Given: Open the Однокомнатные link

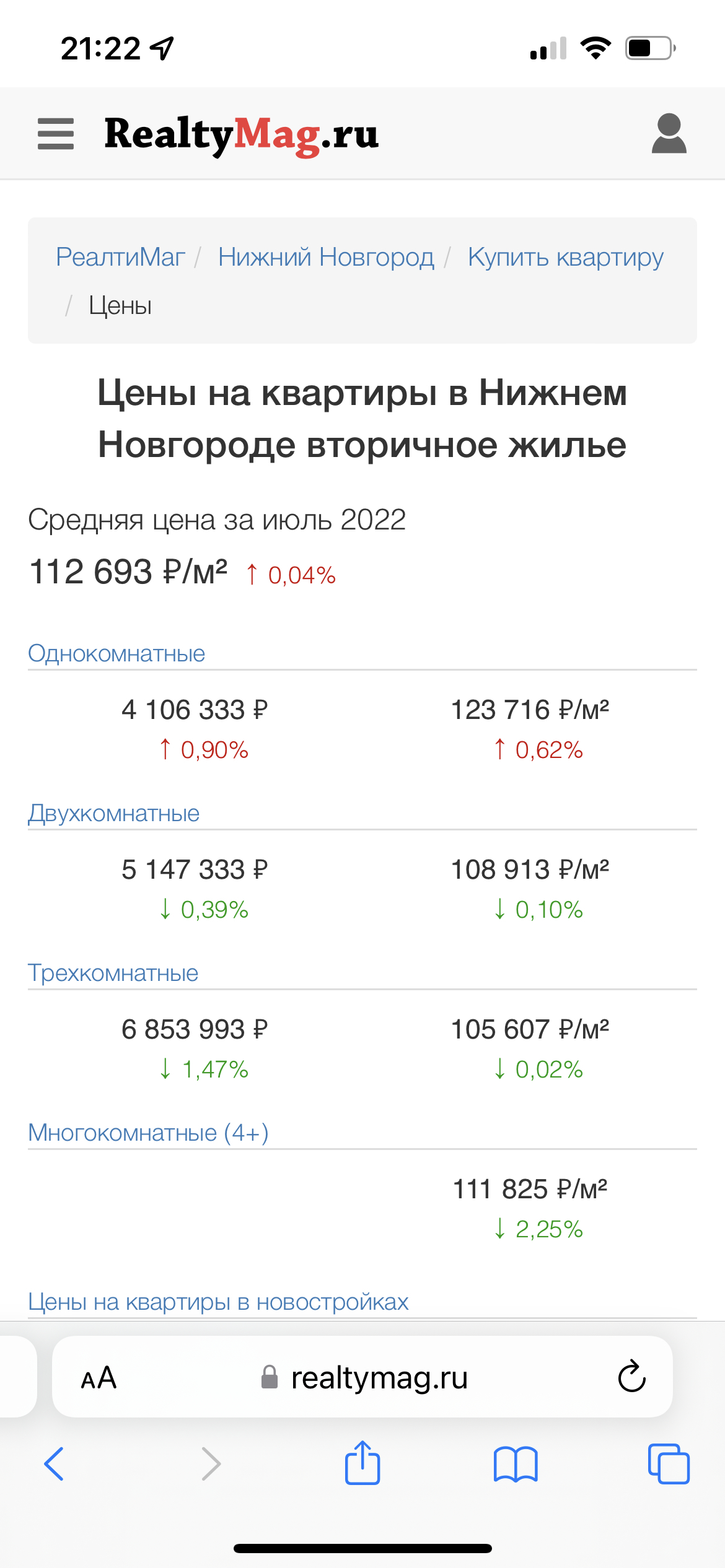Looking at the screenshot, I should click(x=116, y=653).
